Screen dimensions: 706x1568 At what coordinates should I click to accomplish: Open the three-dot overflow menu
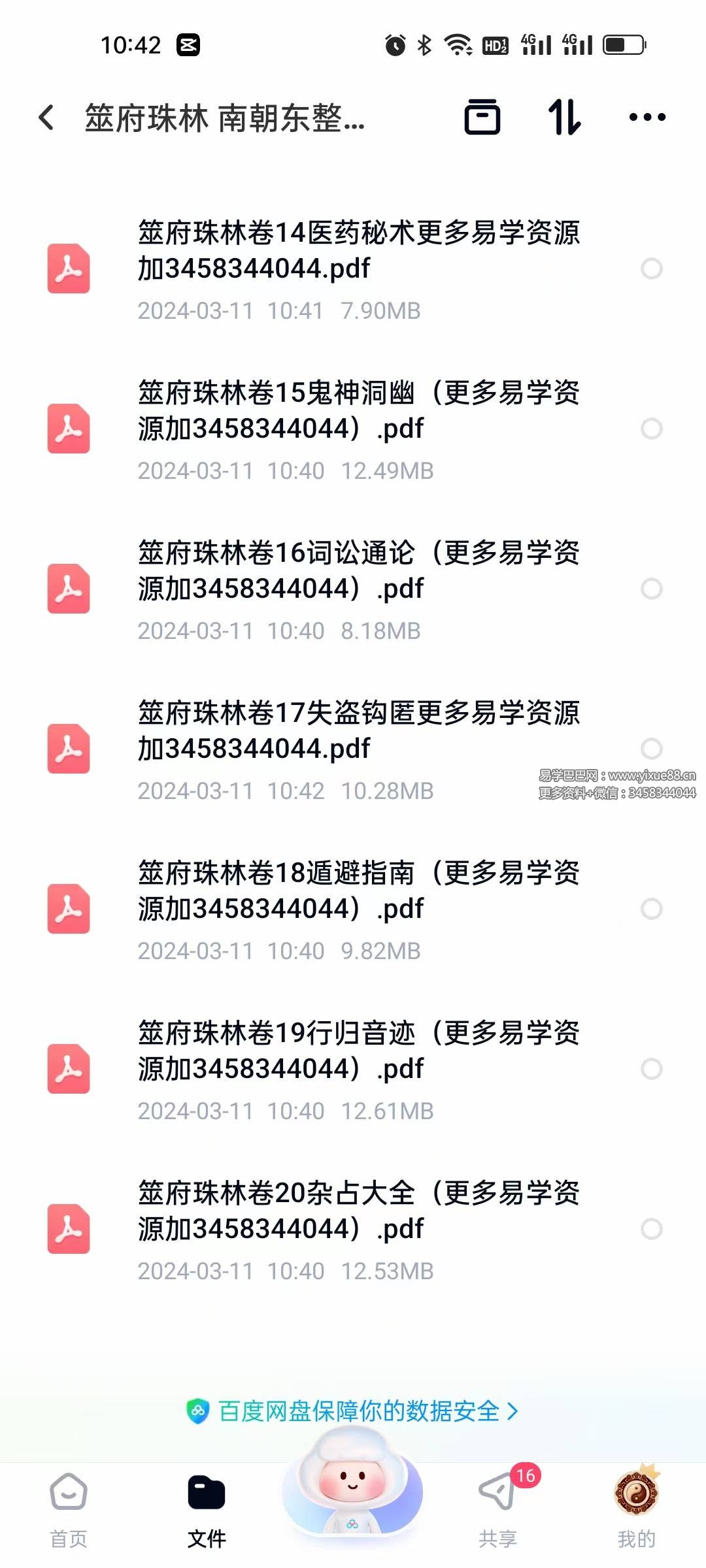(647, 118)
